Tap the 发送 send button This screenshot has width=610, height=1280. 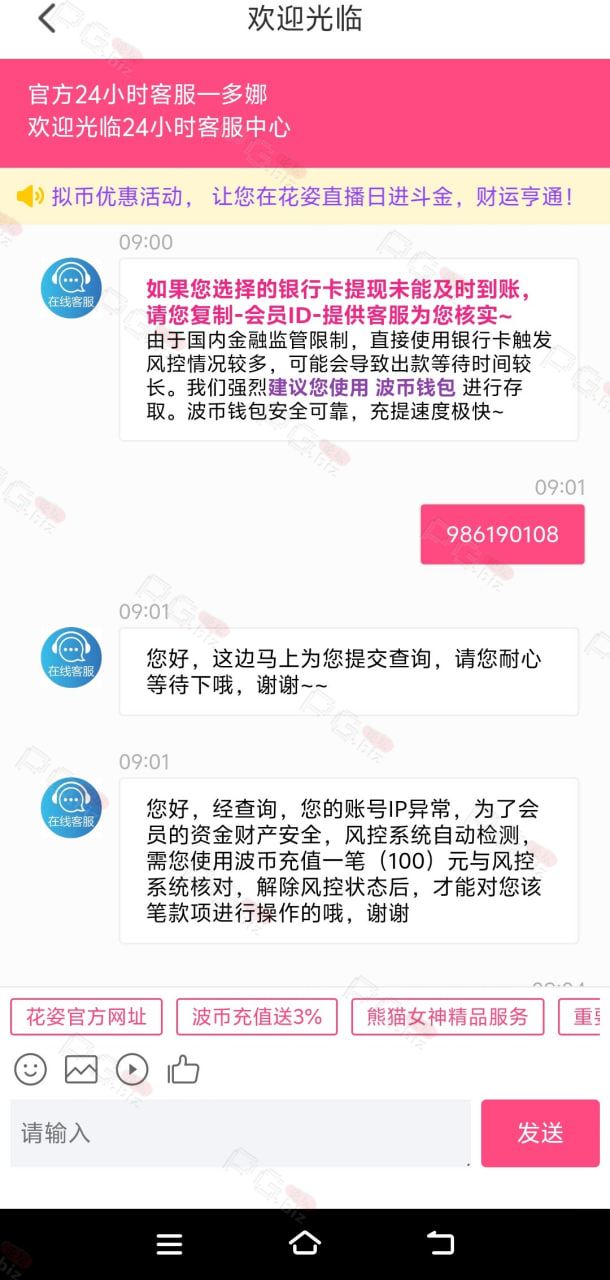[540, 1133]
